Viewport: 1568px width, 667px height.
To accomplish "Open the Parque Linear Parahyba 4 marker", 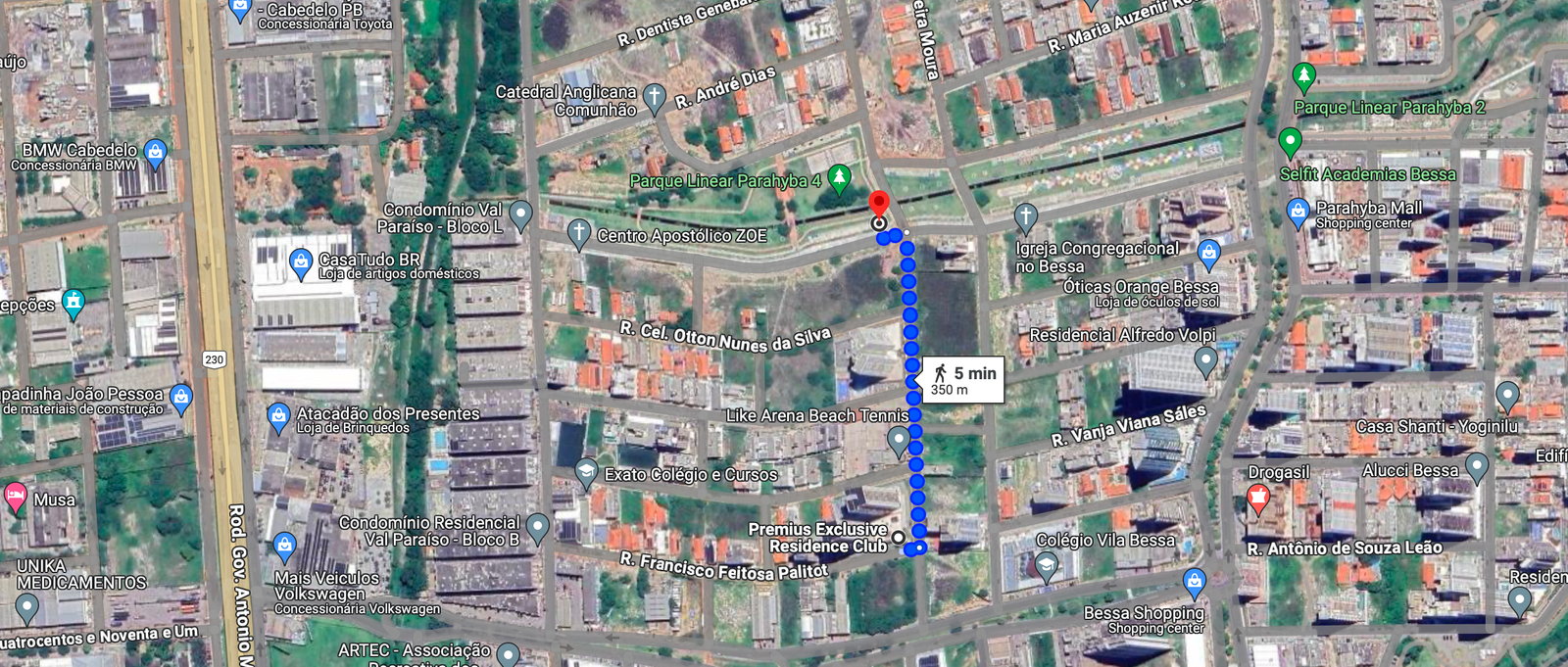I will pos(839,177).
